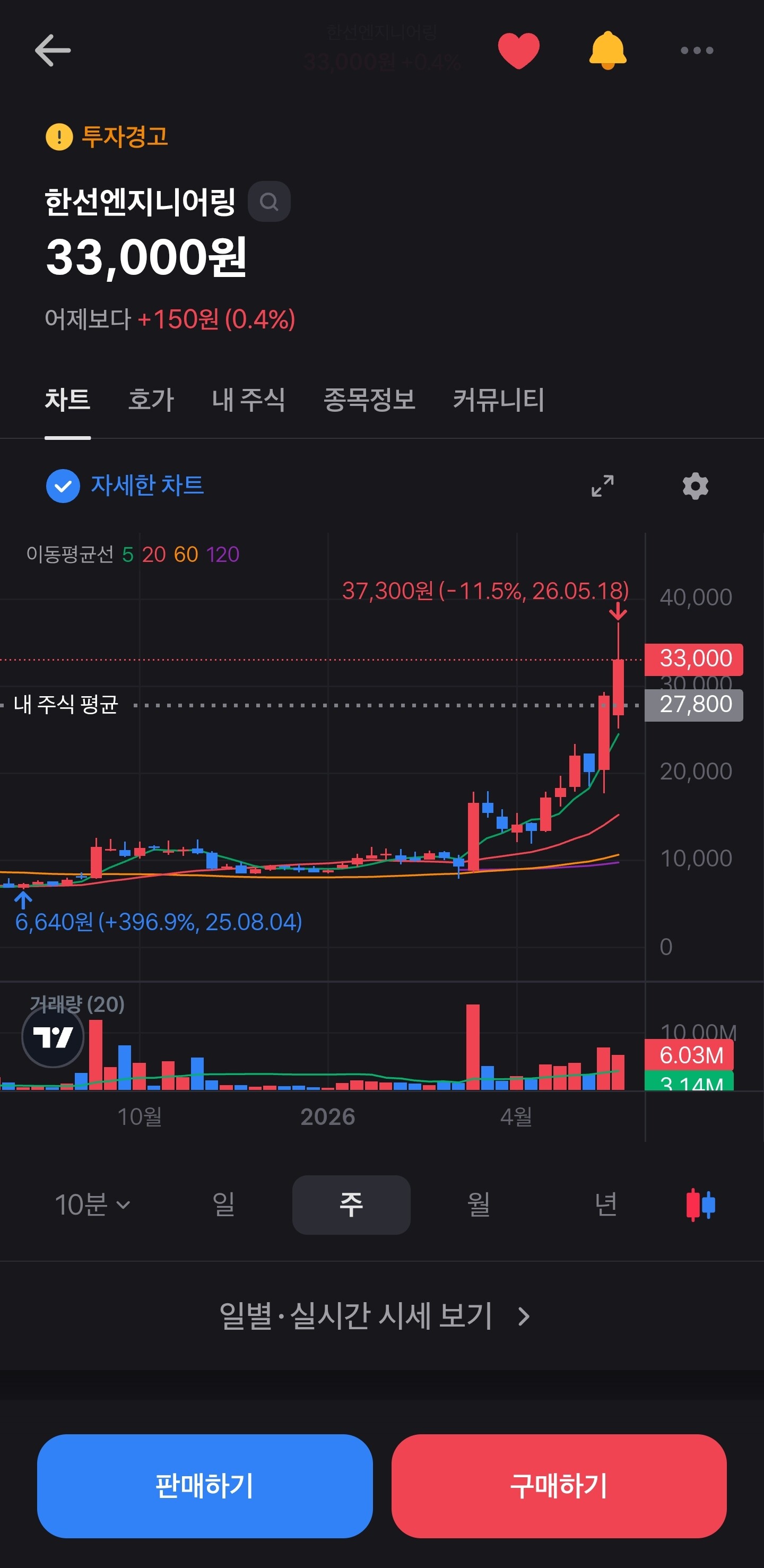Screen dimensions: 764x1568
Task: Uncheck the 자세한 차트 option
Action: pyautogui.click(x=125, y=486)
